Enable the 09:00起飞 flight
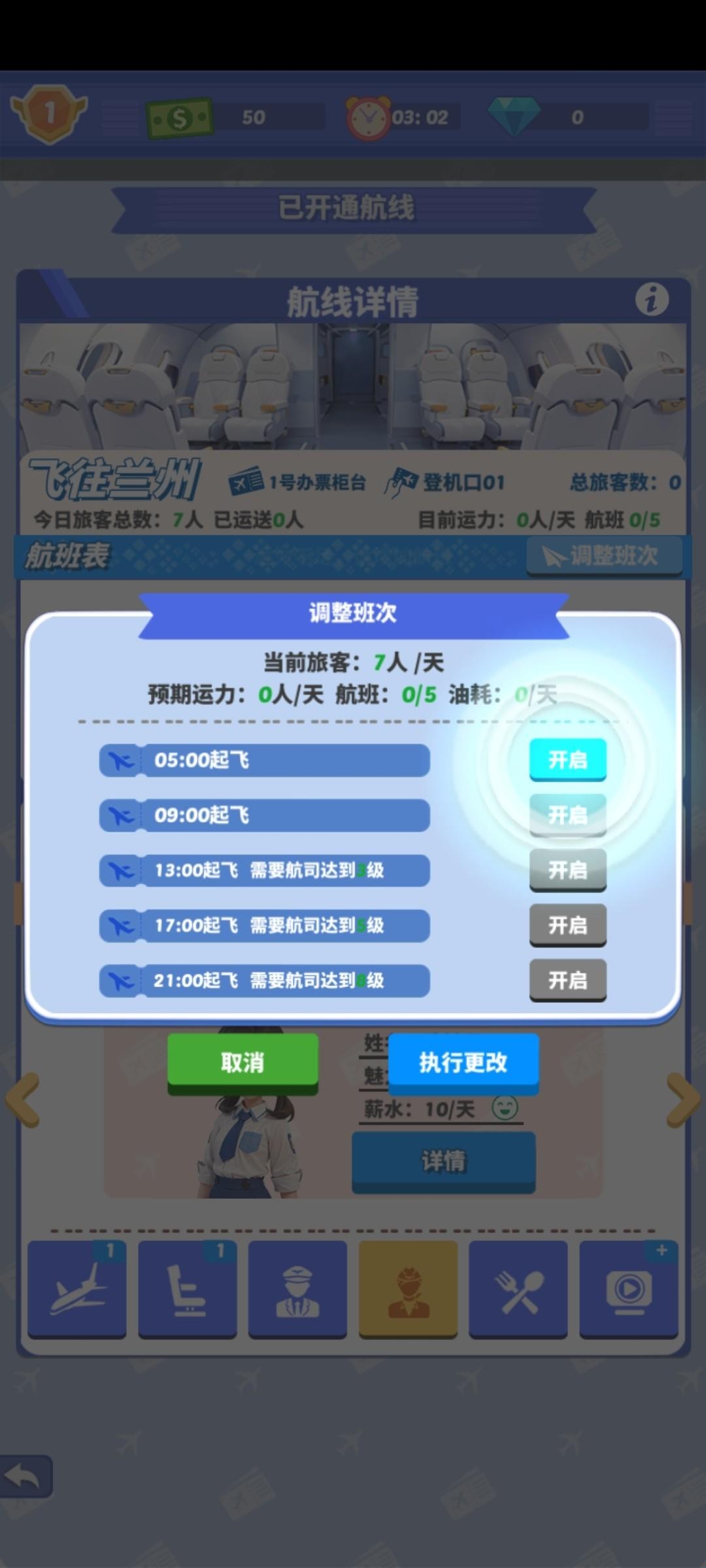The width and height of the screenshot is (706, 1568). (567, 815)
